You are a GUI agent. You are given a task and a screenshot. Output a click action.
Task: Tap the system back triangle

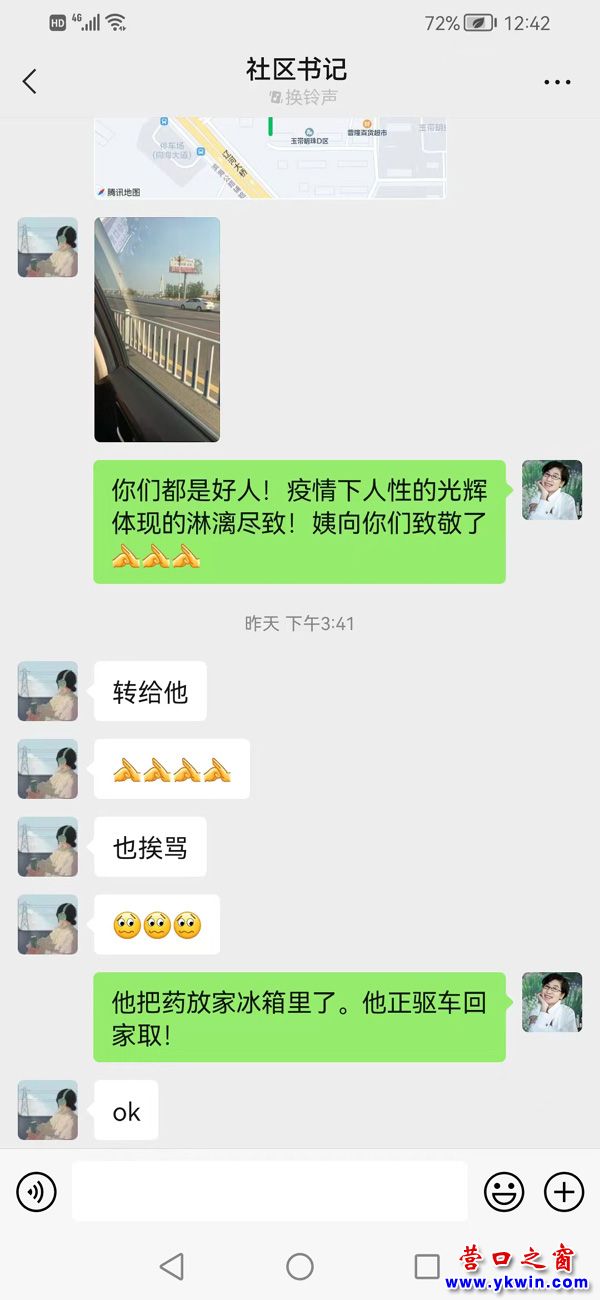click(172, 1267)
